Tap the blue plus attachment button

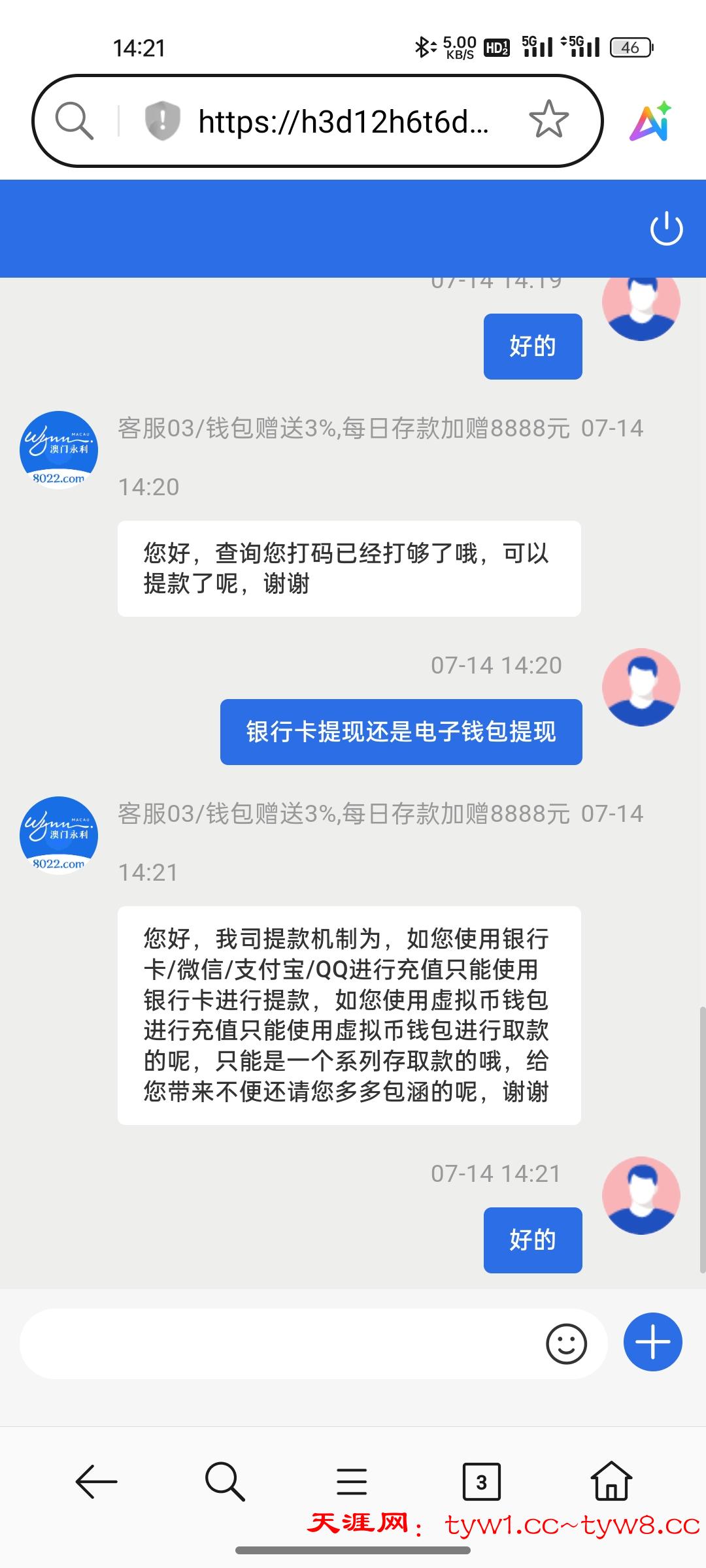pos(652,1341)
